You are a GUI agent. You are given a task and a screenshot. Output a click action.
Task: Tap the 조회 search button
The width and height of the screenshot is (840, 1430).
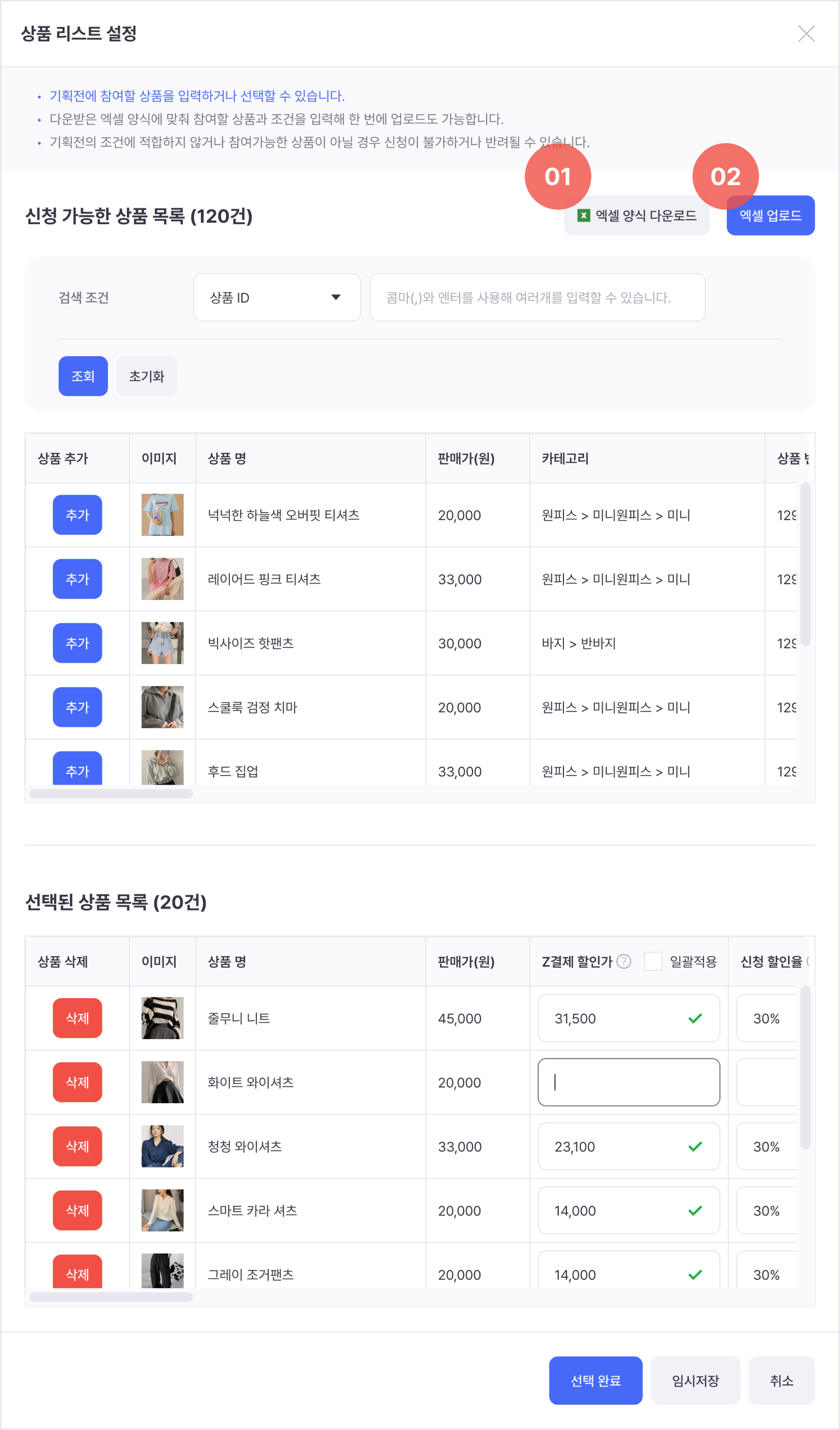click(x=83, y=375)
